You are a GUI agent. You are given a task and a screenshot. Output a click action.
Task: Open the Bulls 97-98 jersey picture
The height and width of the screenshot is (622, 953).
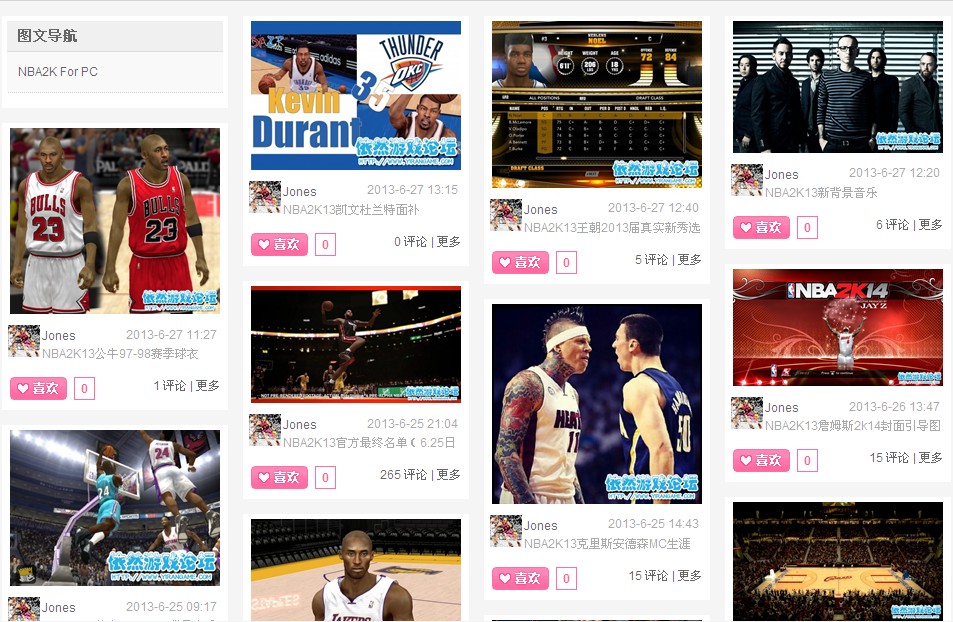(115, 220)
